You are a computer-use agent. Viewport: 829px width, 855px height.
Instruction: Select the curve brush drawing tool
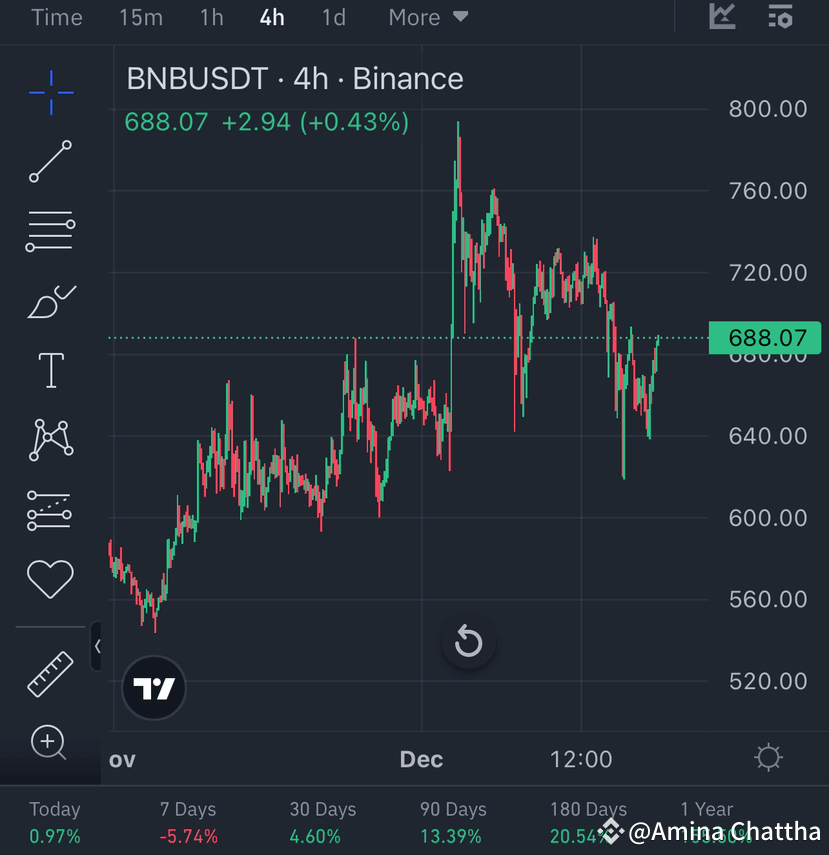click(x=50, y=301)
